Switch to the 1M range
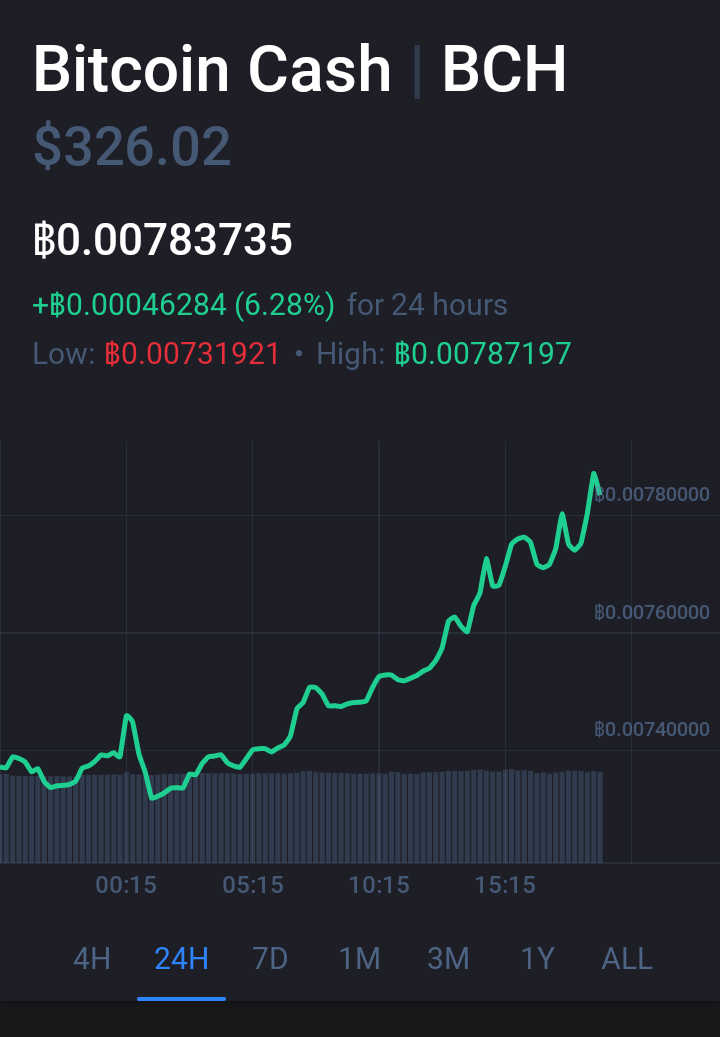The height and width of the screenshot is (1037, 720). 360,958
